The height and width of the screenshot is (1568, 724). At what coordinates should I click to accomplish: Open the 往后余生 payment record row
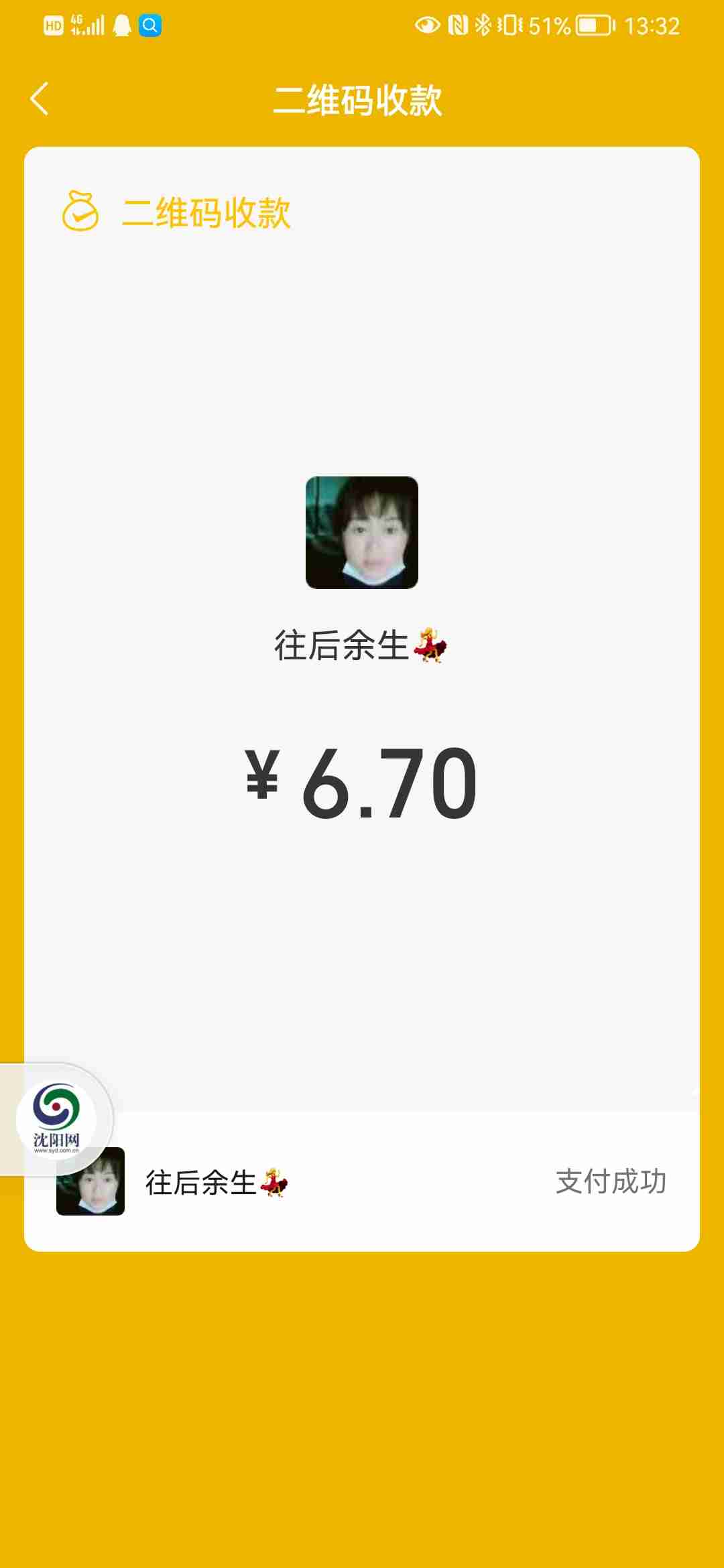362,1182
